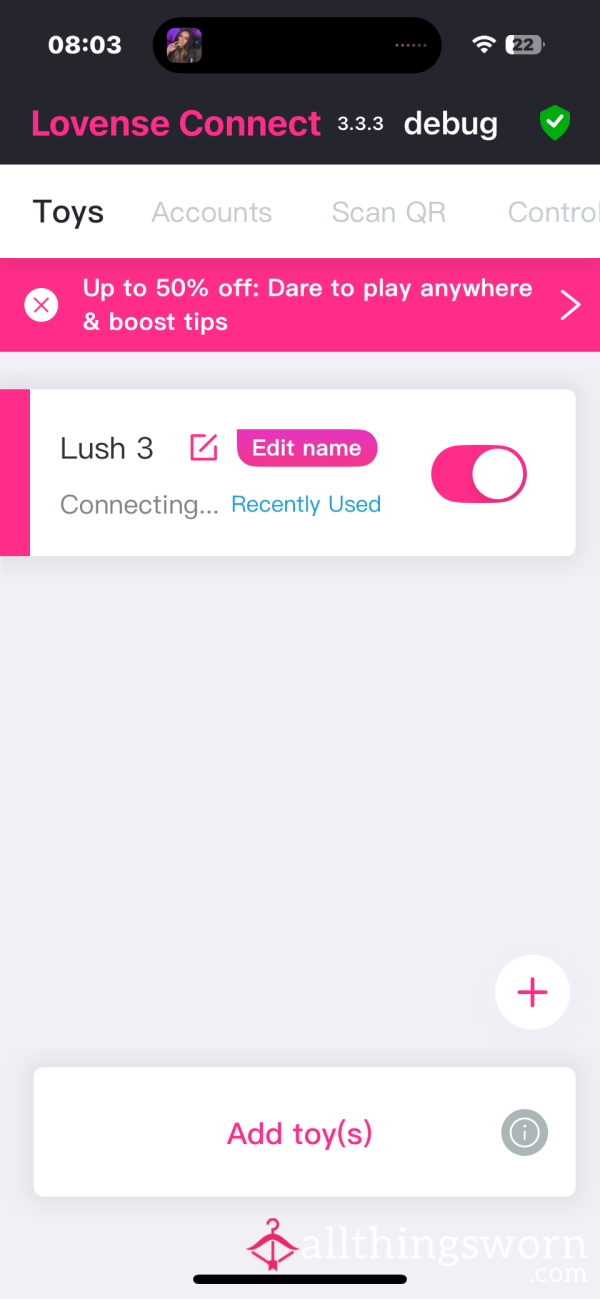
Task: Tap the green security shield icon
Action: point(554,123)
